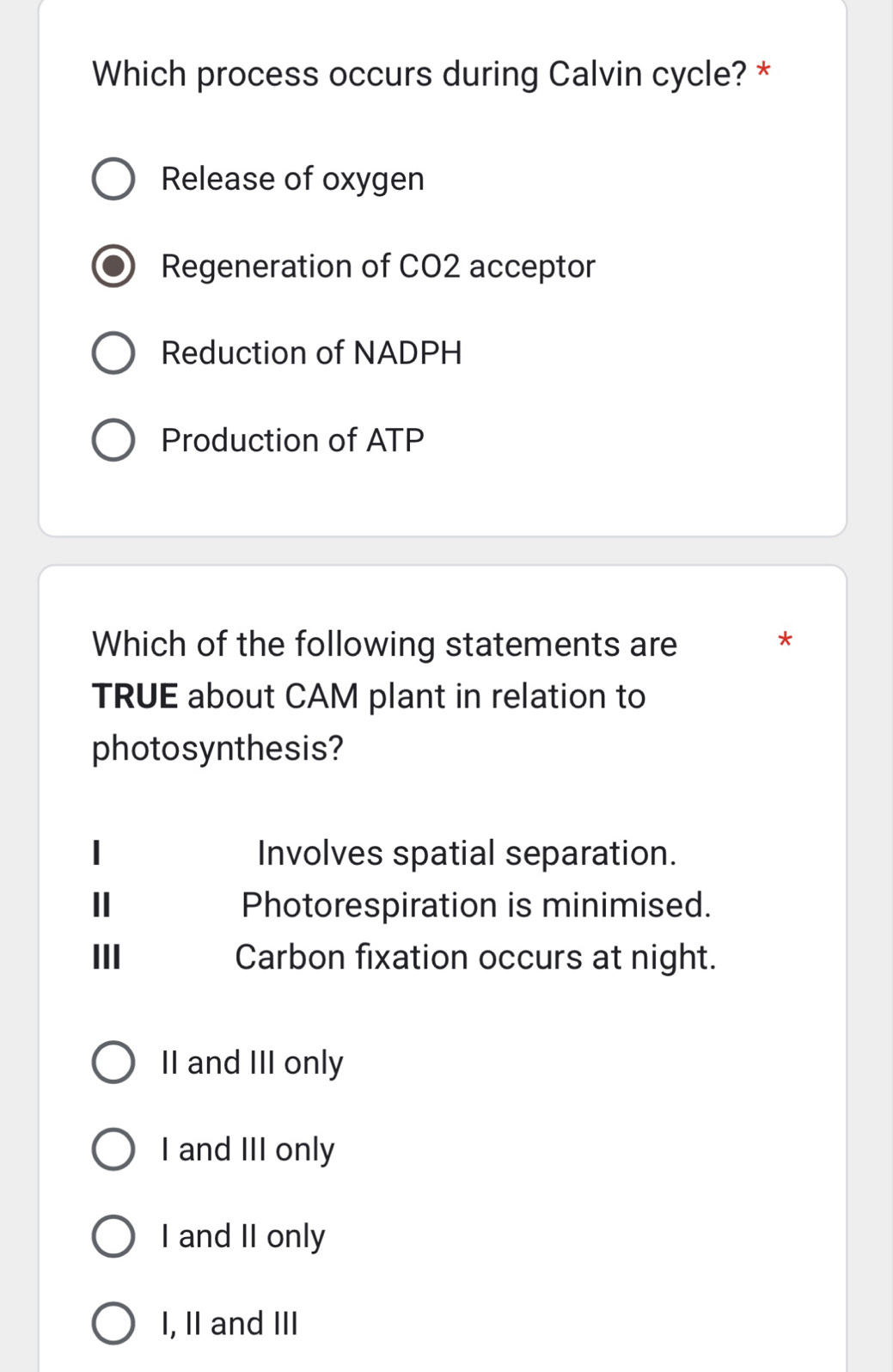This screenshot has width=893, height=1372.
Task: Select the 'Release of oxygen' option
Action: click(292, 179)
